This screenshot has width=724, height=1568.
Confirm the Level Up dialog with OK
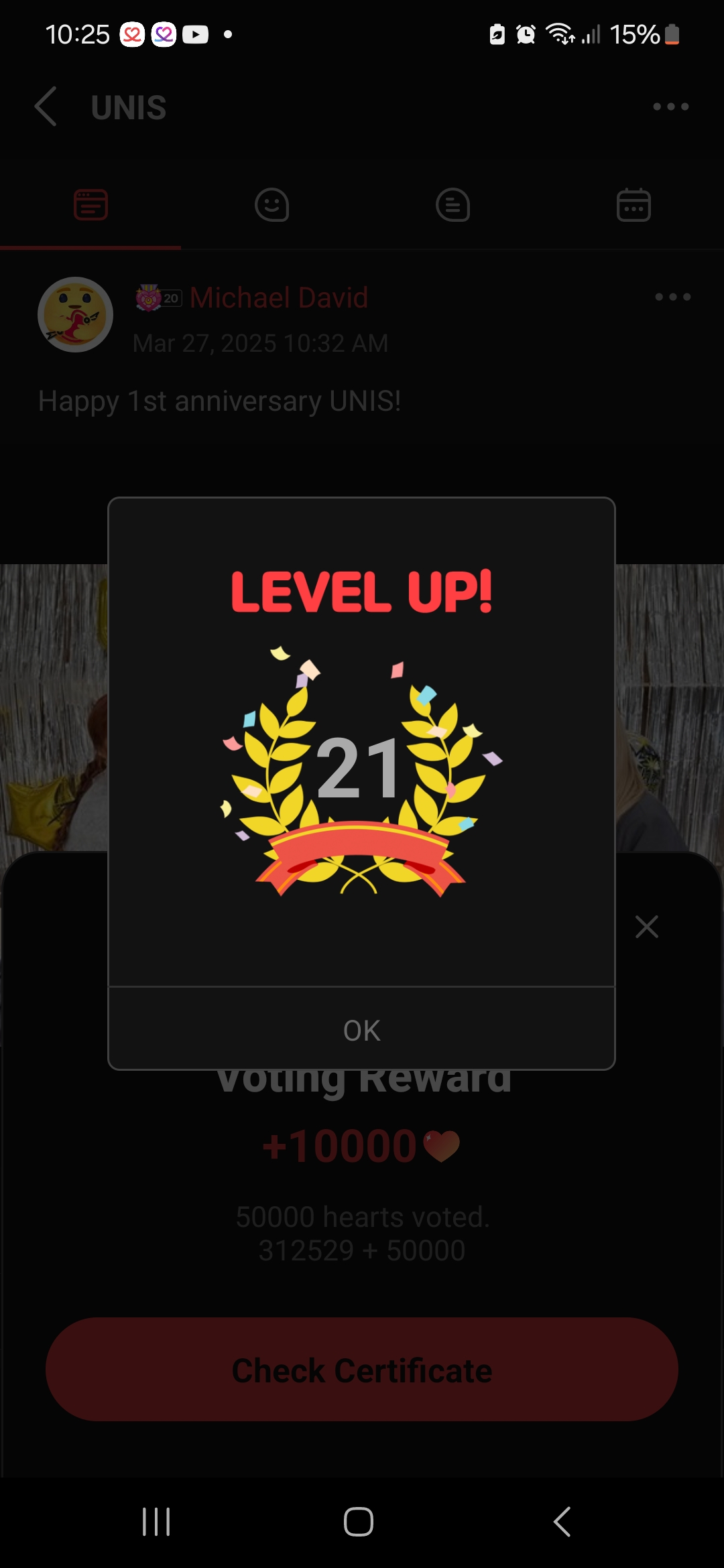(x=362, y=1030)
